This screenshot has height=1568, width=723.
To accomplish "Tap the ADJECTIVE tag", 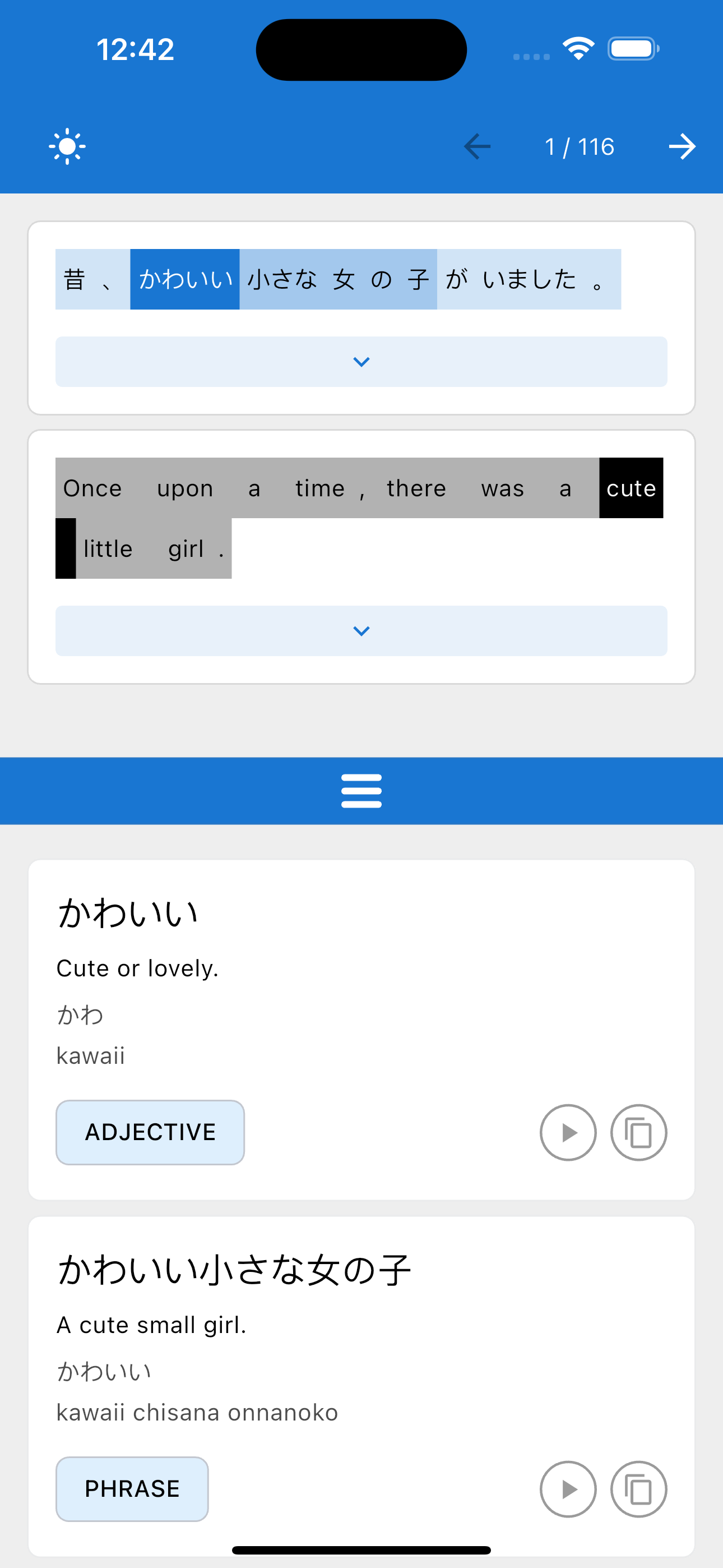I will coord(150,1133).
